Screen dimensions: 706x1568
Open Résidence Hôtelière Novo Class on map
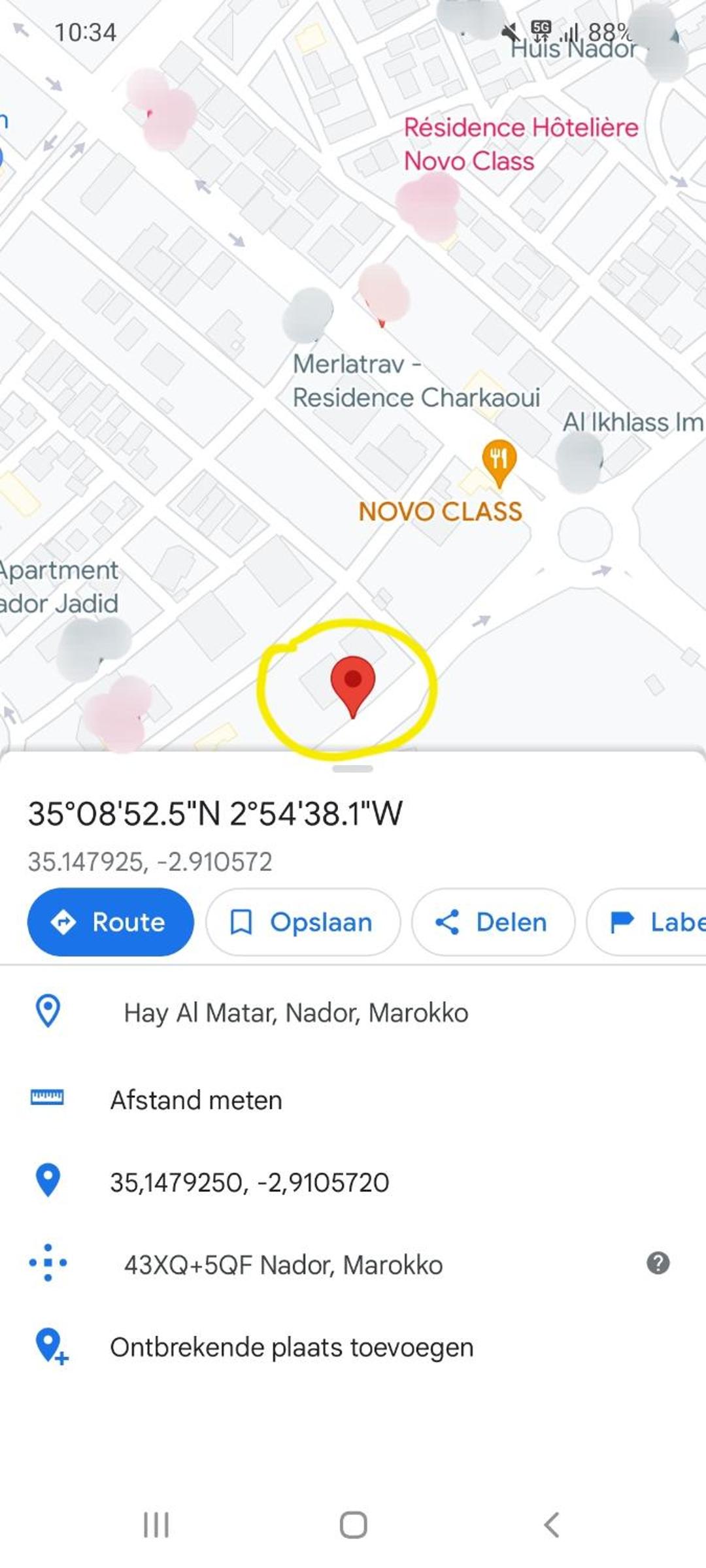(520, 144)
